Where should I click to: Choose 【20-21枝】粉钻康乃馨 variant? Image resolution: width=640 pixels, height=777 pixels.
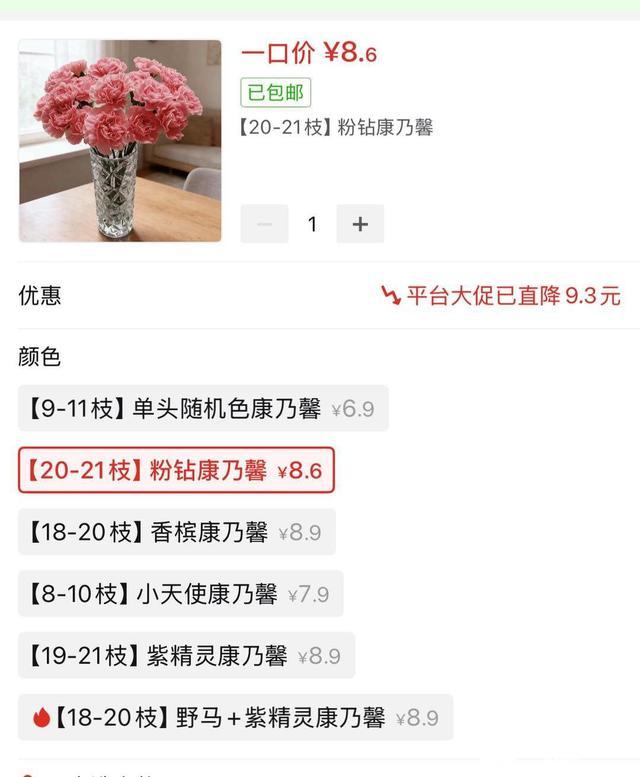(x=176, y=470)
